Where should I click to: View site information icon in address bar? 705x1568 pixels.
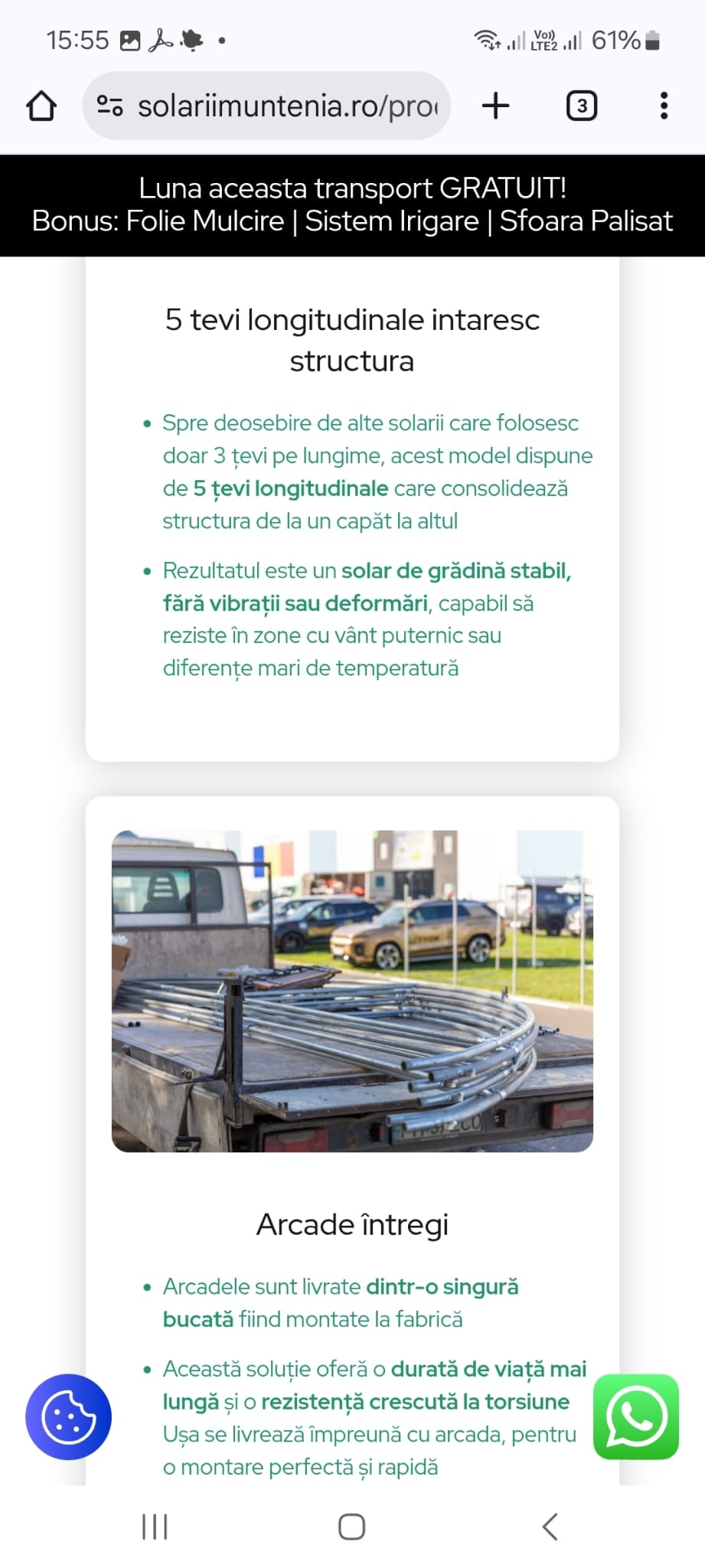click(x=110, y=106)
